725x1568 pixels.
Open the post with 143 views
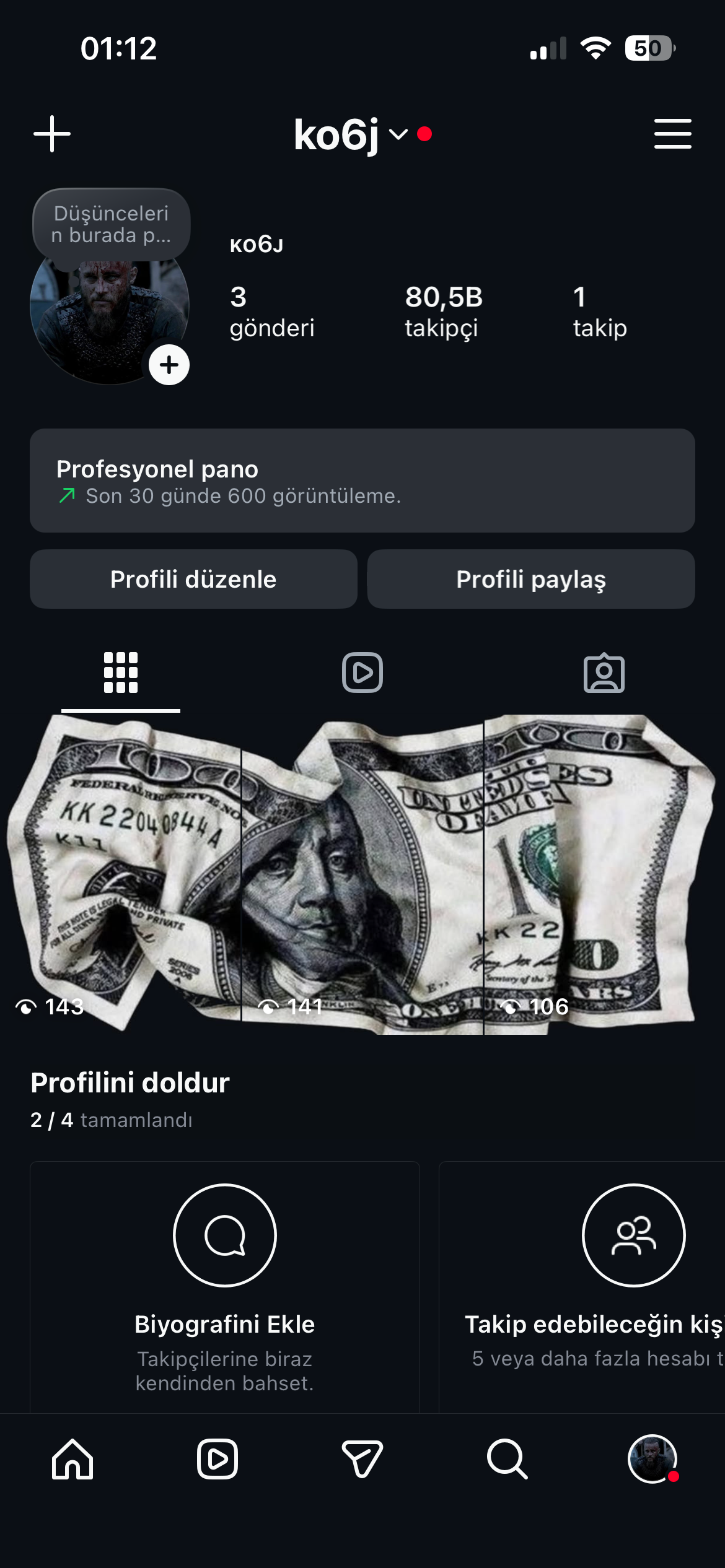tap(121, 873)
